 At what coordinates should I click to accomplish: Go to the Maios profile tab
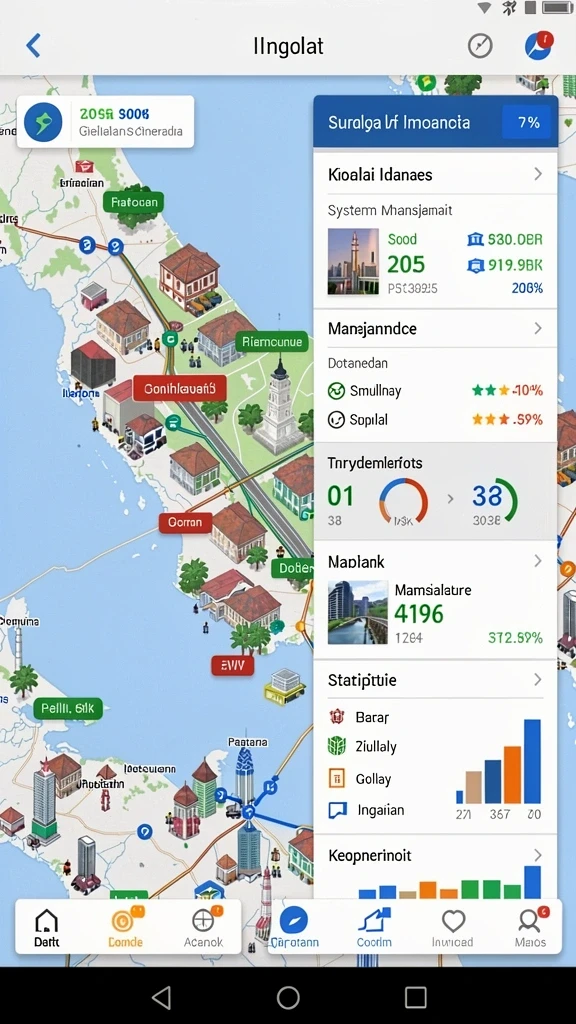click(530, 928)
